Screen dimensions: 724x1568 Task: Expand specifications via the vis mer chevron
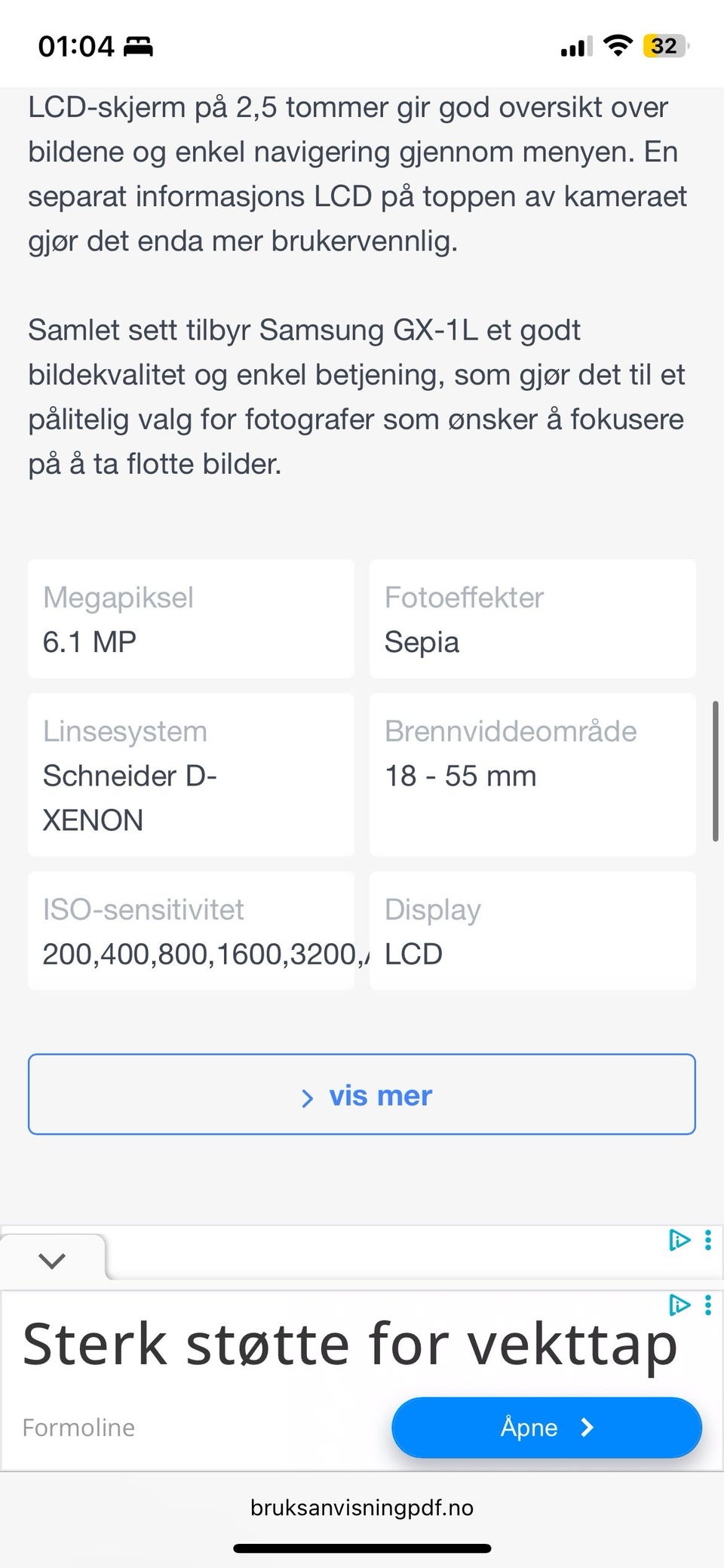[308, 1096]
